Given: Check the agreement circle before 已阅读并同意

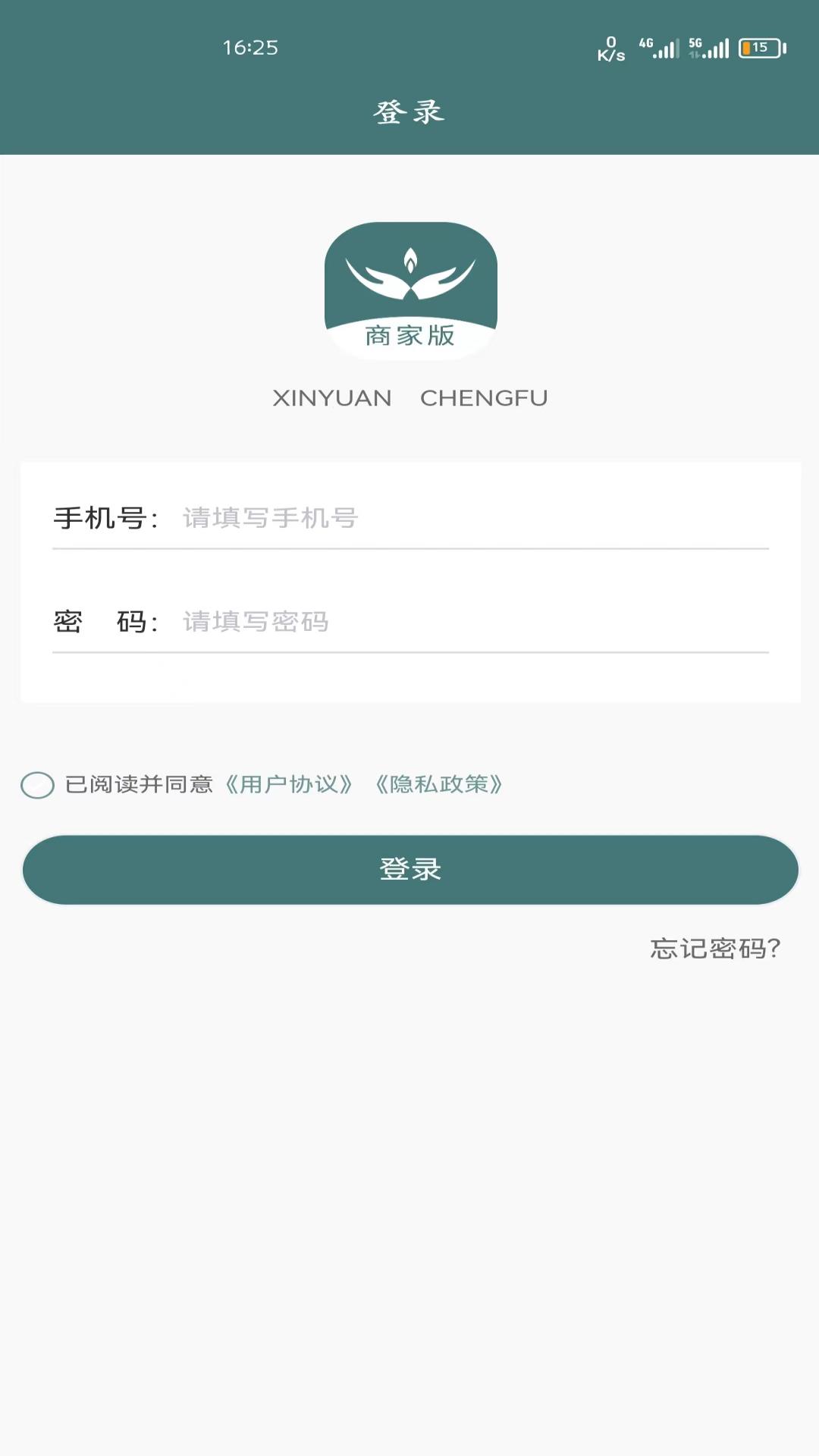Looking at the screenshot, I should (x=37, y=785).
